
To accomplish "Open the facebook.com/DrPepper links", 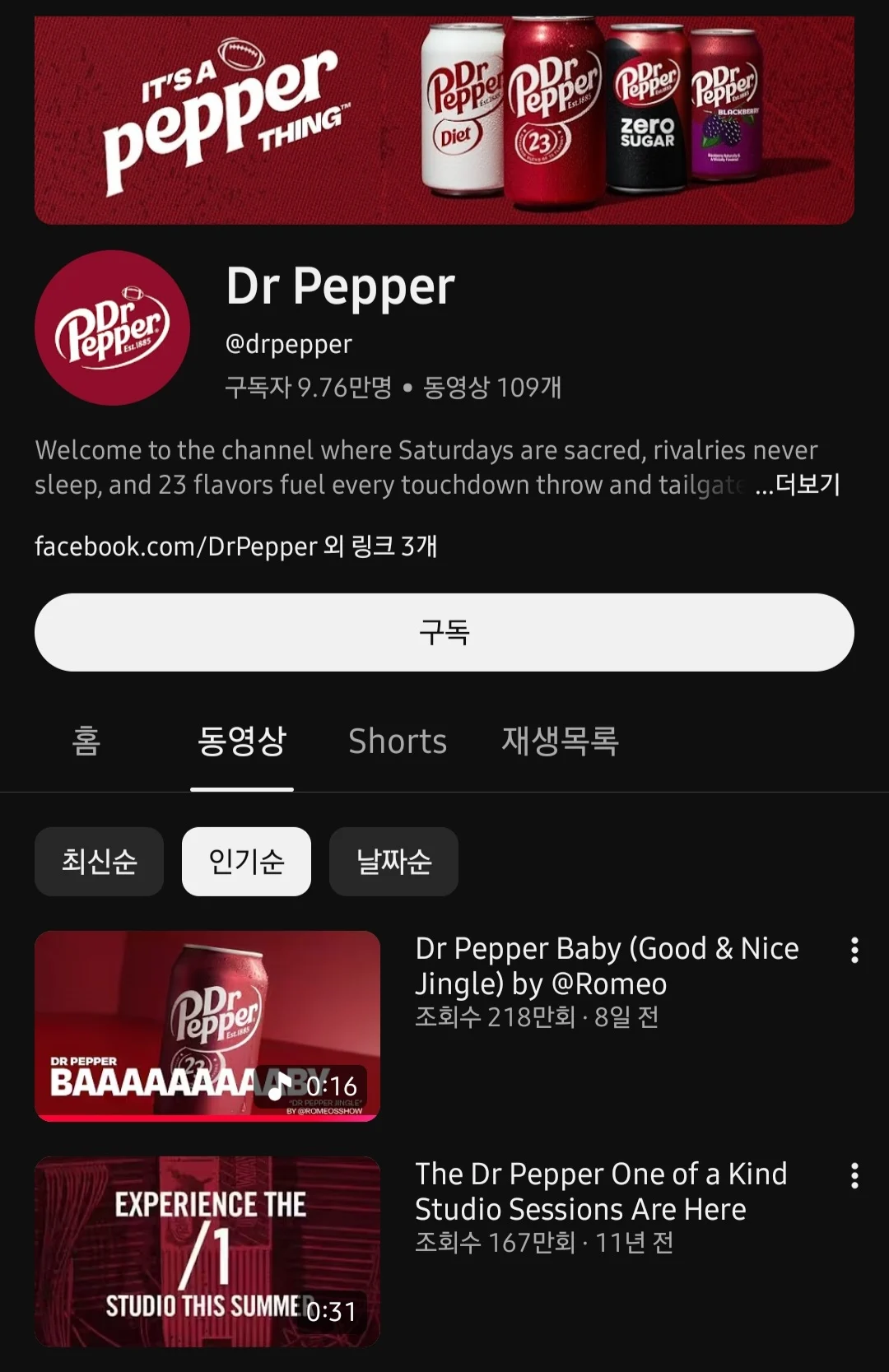I will 235,546.
